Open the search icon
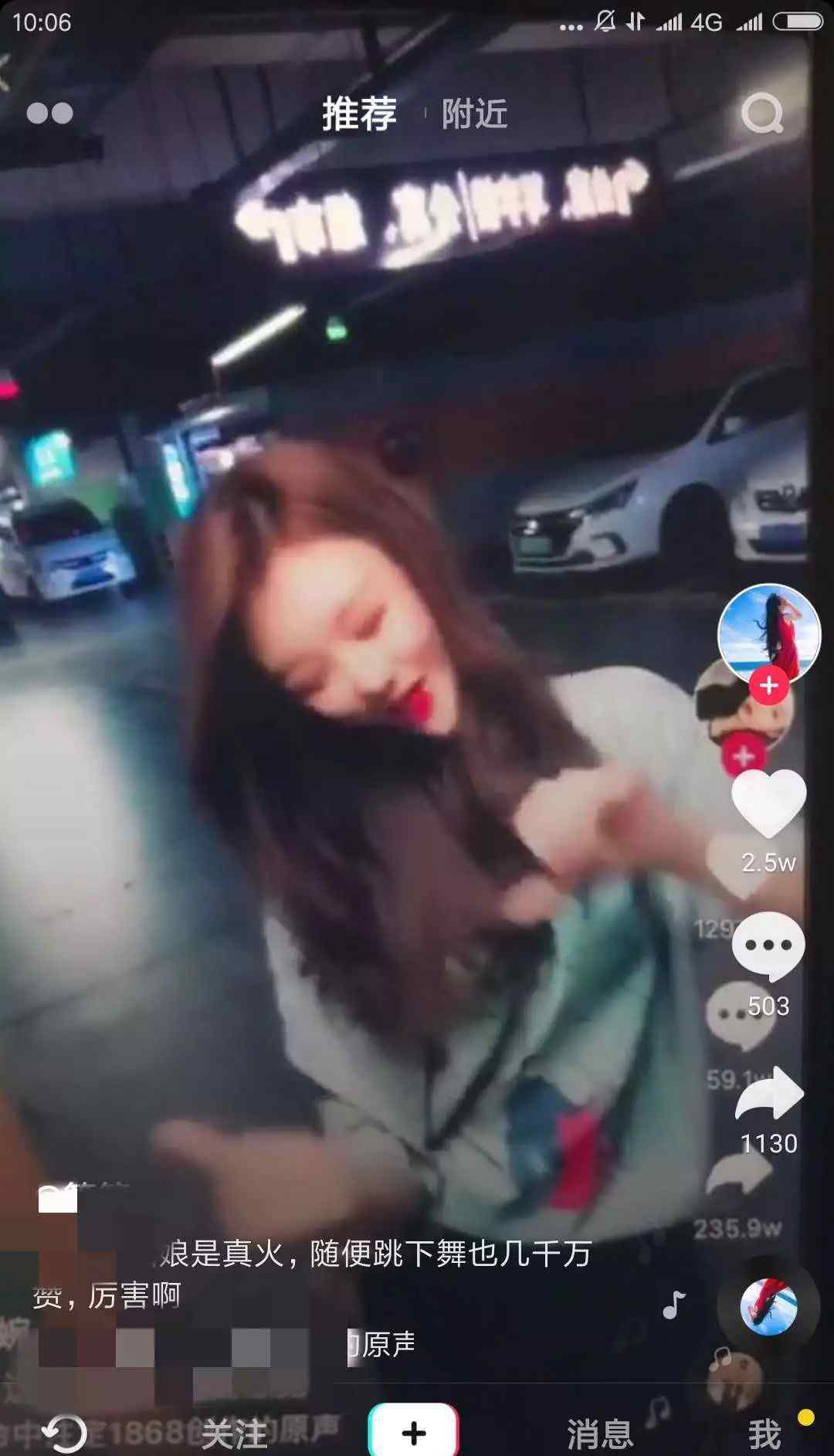This screenshot has height=1456, width=834. pyautogui.click(x=762, y=114)
